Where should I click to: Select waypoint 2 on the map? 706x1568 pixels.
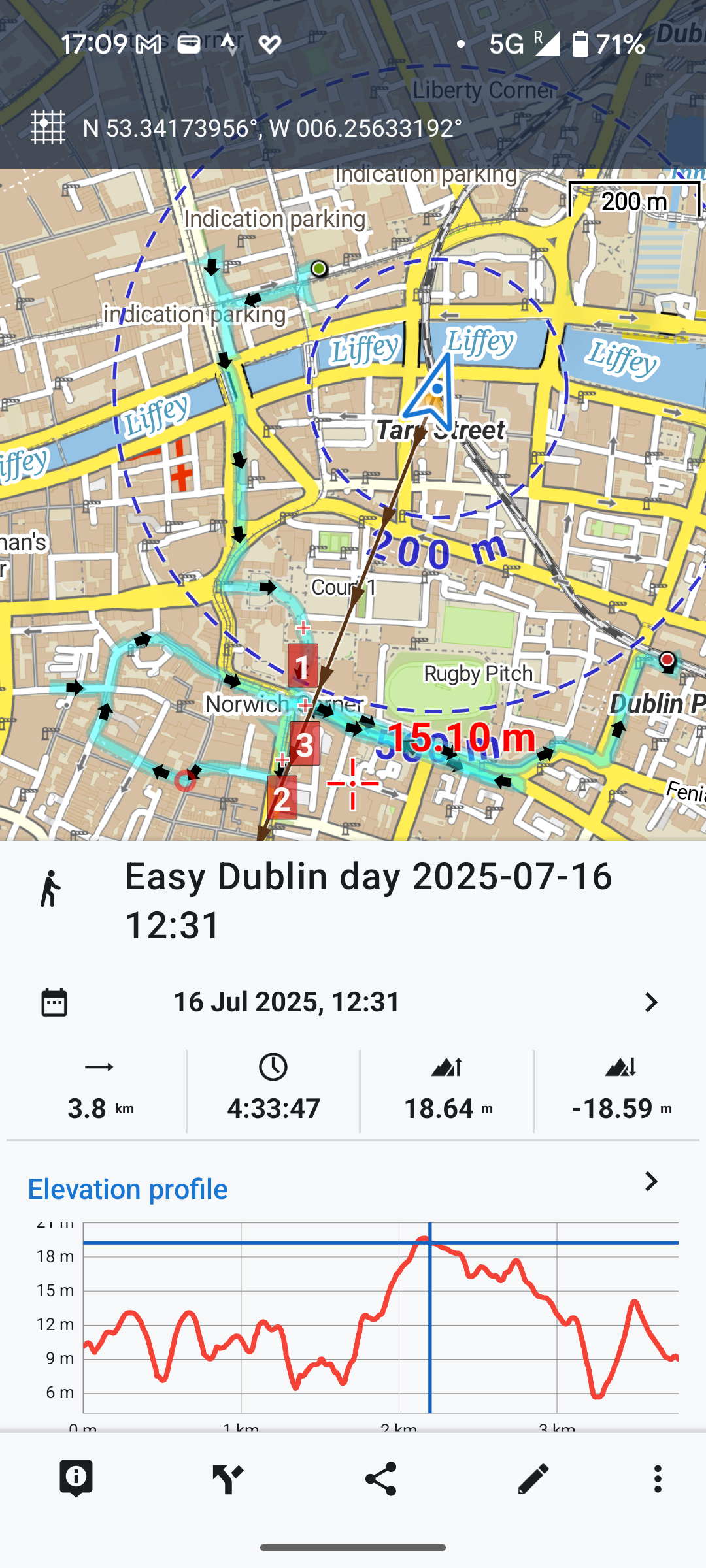(282, 798)
